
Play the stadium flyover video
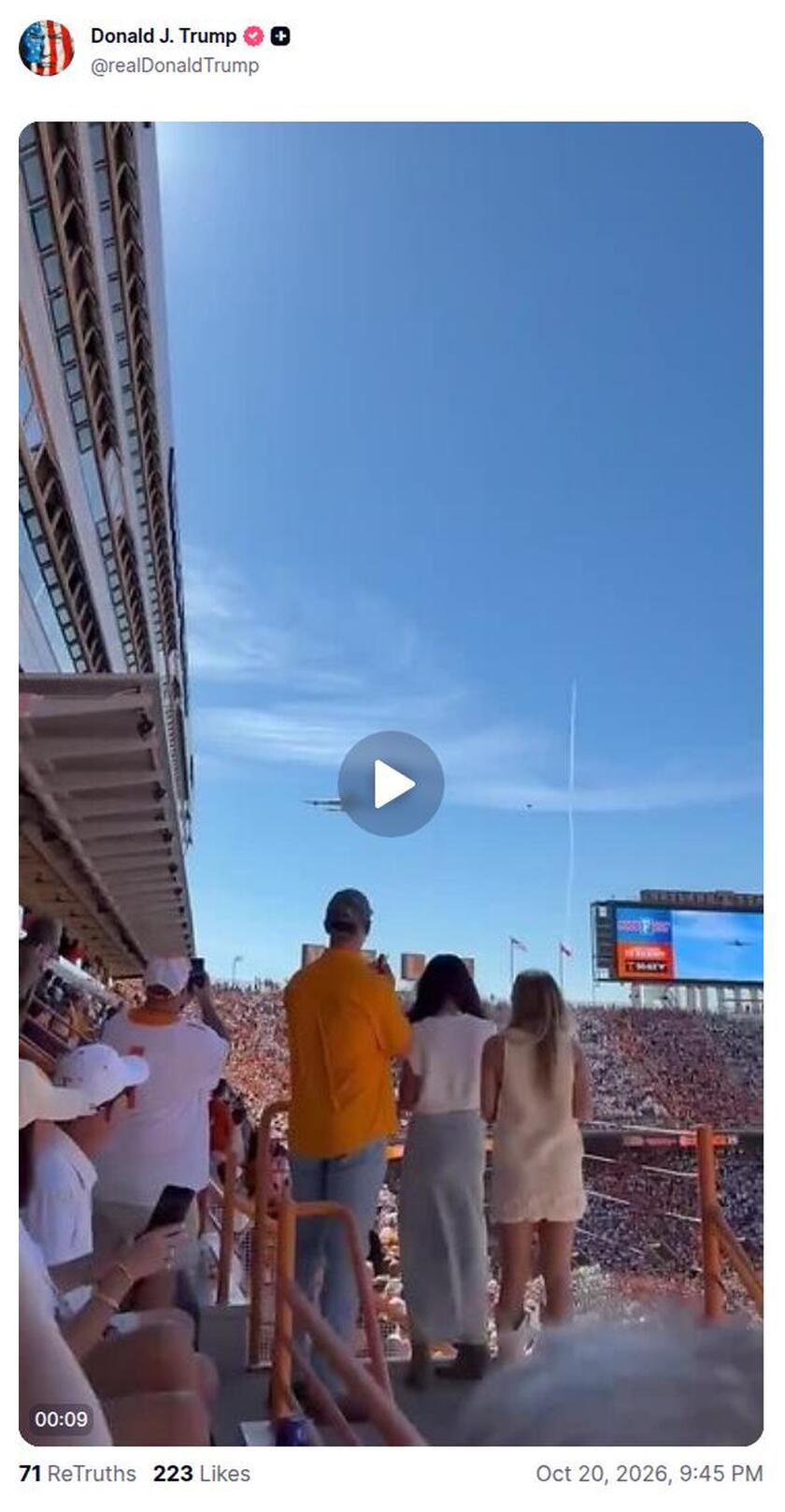391,784
